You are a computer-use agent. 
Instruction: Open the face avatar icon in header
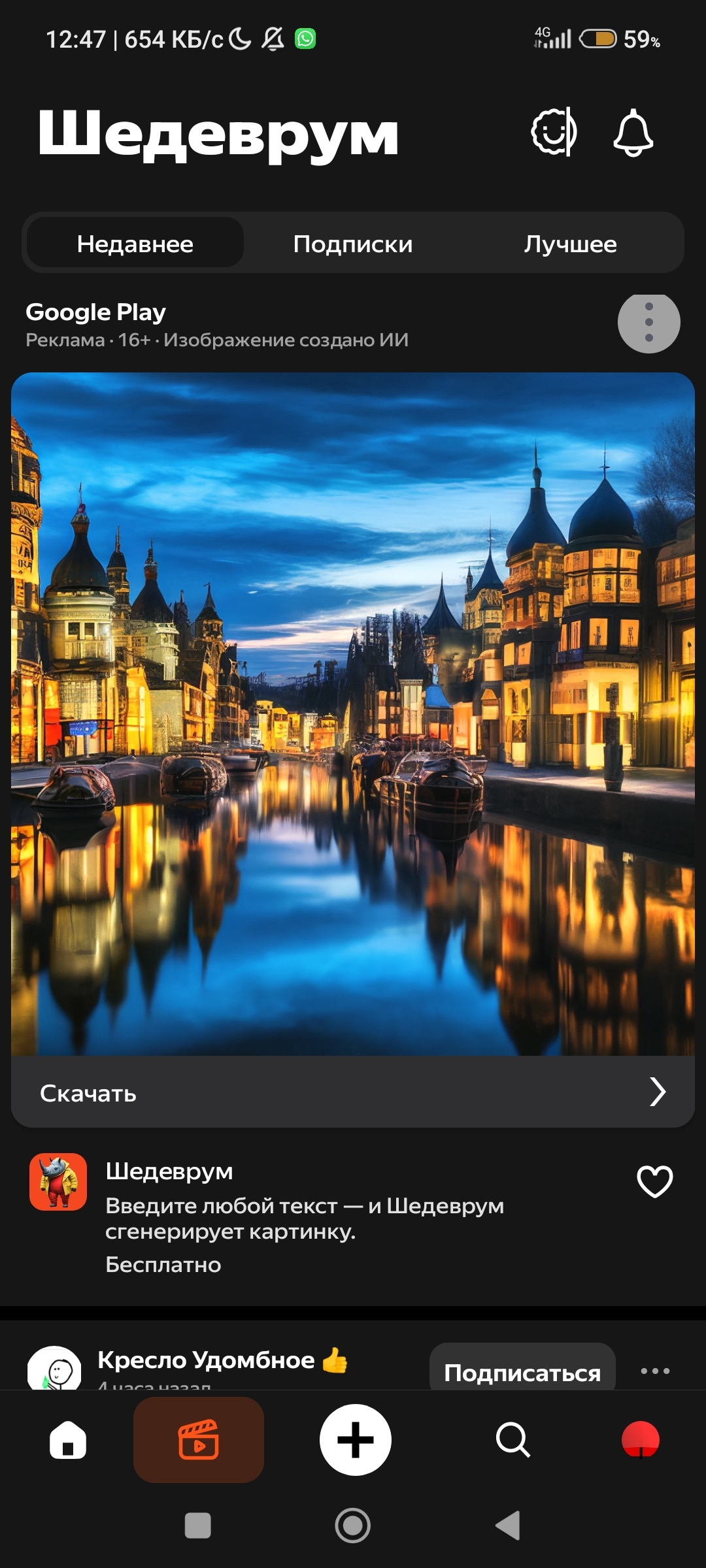coord(554,132)
